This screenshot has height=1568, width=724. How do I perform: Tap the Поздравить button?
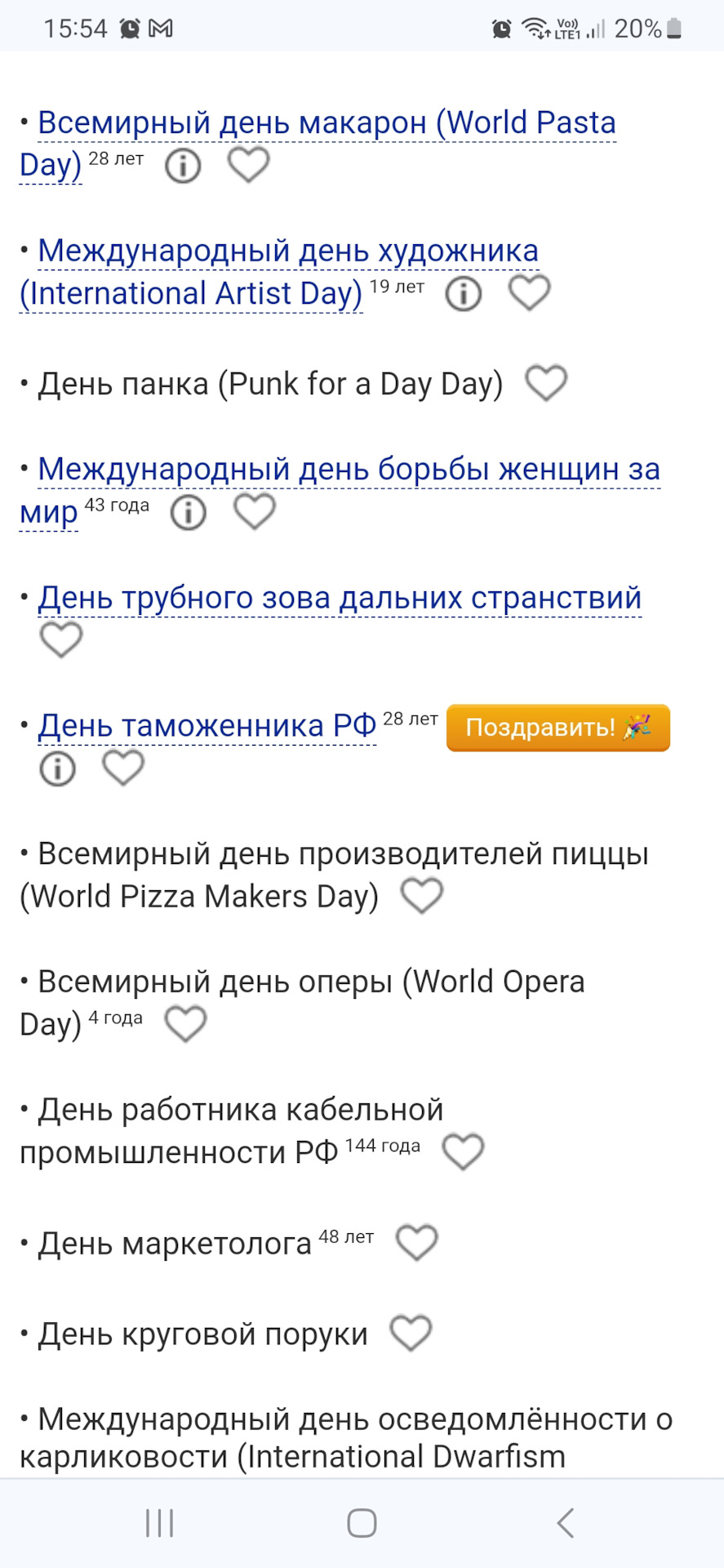tap(558, 727)
